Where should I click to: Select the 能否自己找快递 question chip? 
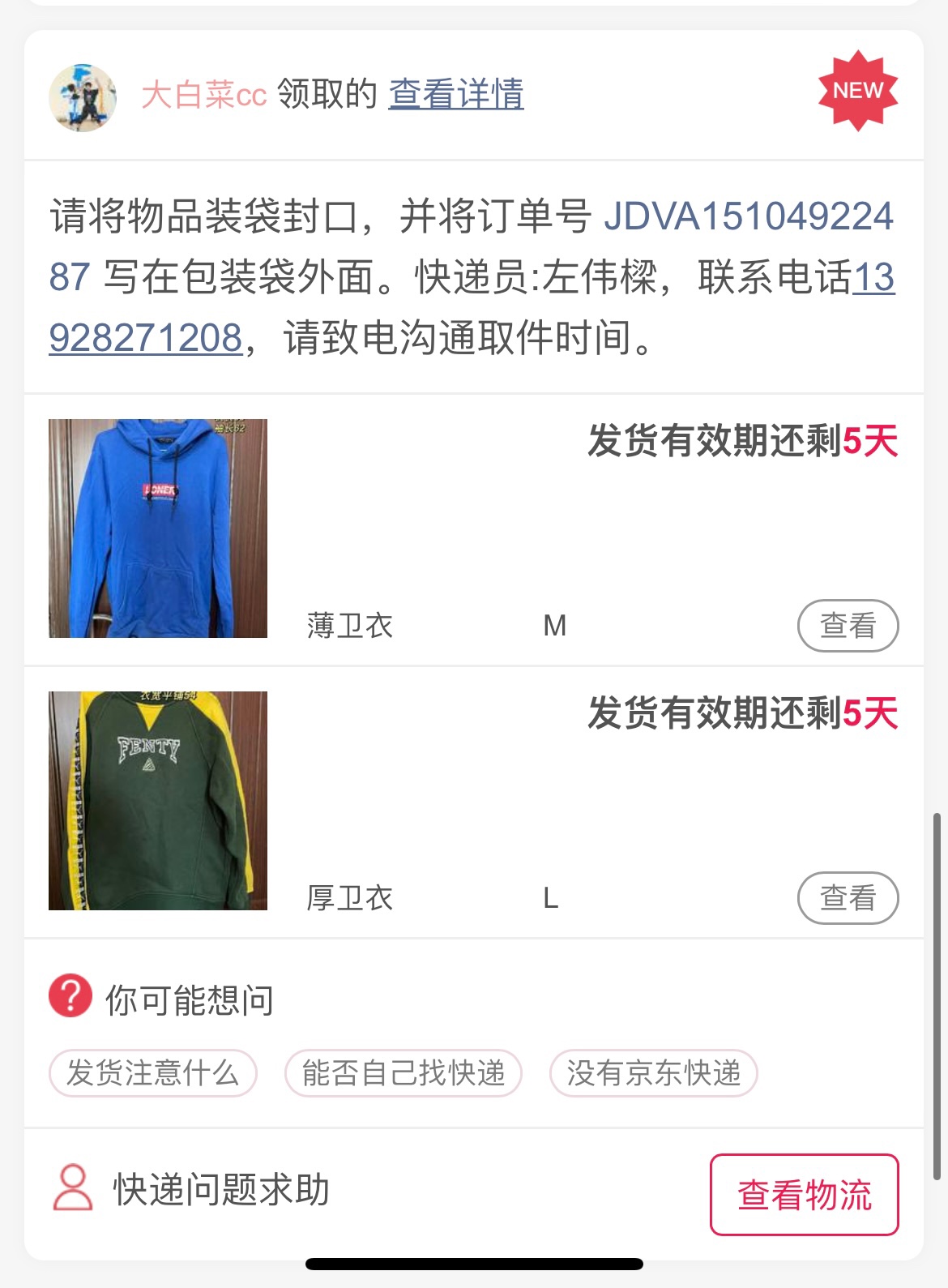click(x=403, y=1073)
